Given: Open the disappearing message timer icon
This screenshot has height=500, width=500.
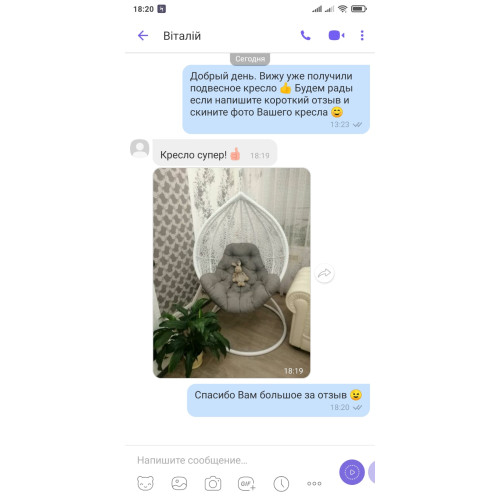Looking at the screenshot, I should coord(281,484).
